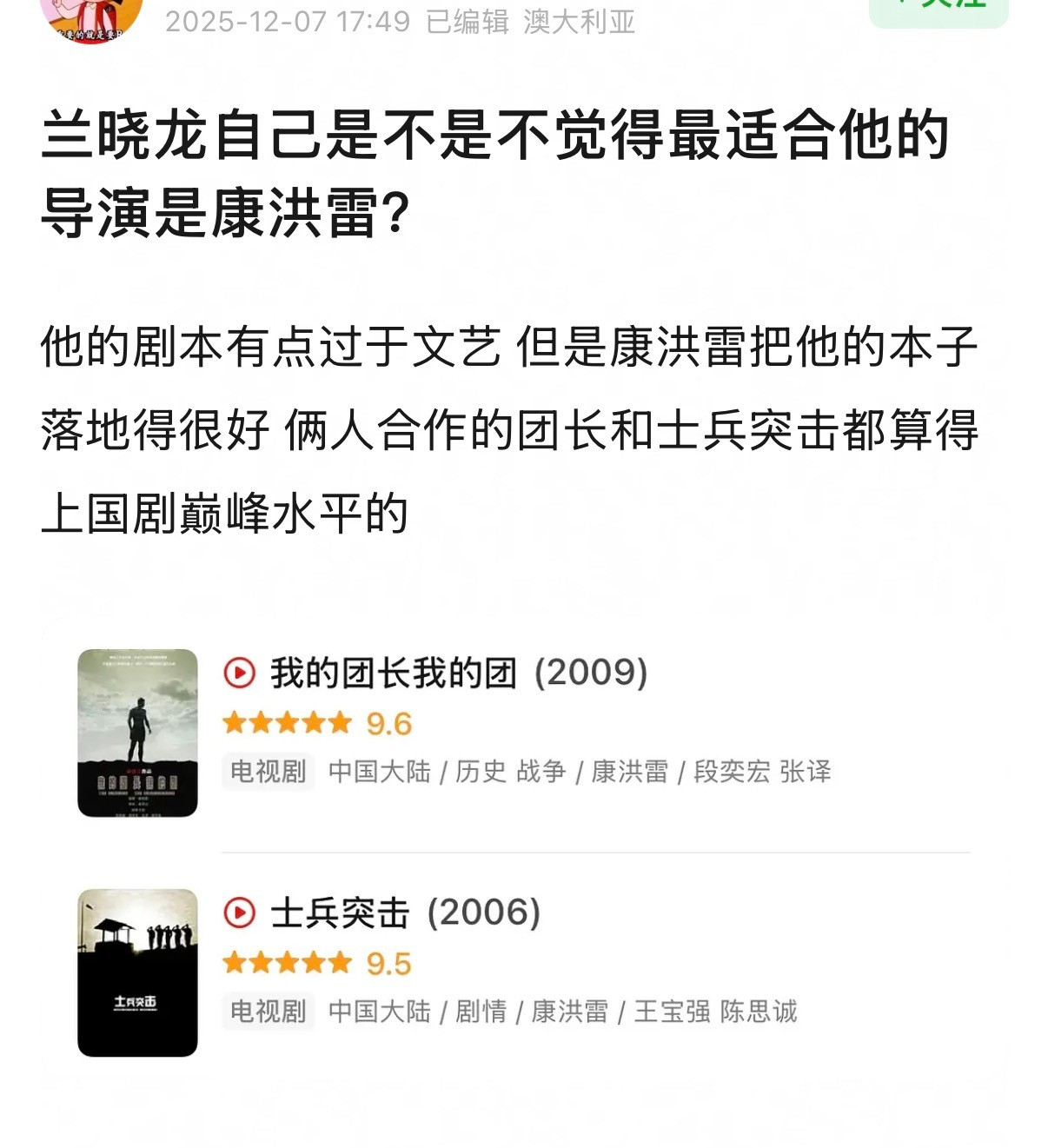Viewport: 1048px width, 1148px height.
Task: Expand the 2025-12-07 17:49 timestamp details
Action: coord(288,25)
